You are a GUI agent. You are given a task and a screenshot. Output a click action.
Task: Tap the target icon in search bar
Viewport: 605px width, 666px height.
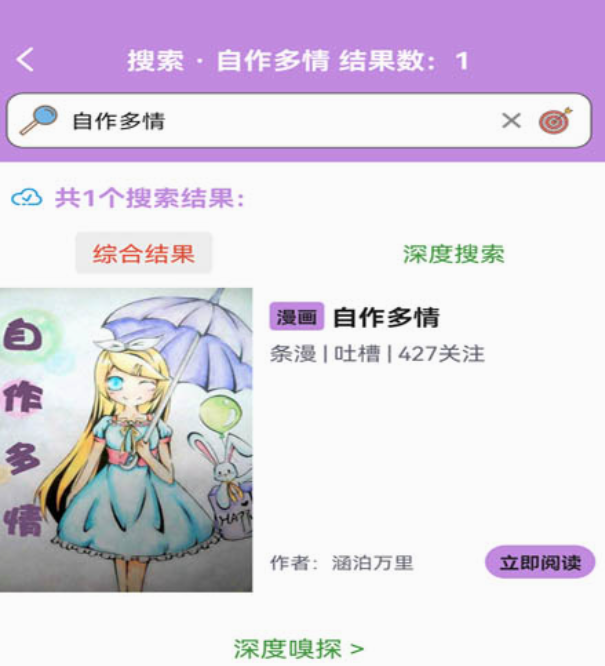point(555,121)
